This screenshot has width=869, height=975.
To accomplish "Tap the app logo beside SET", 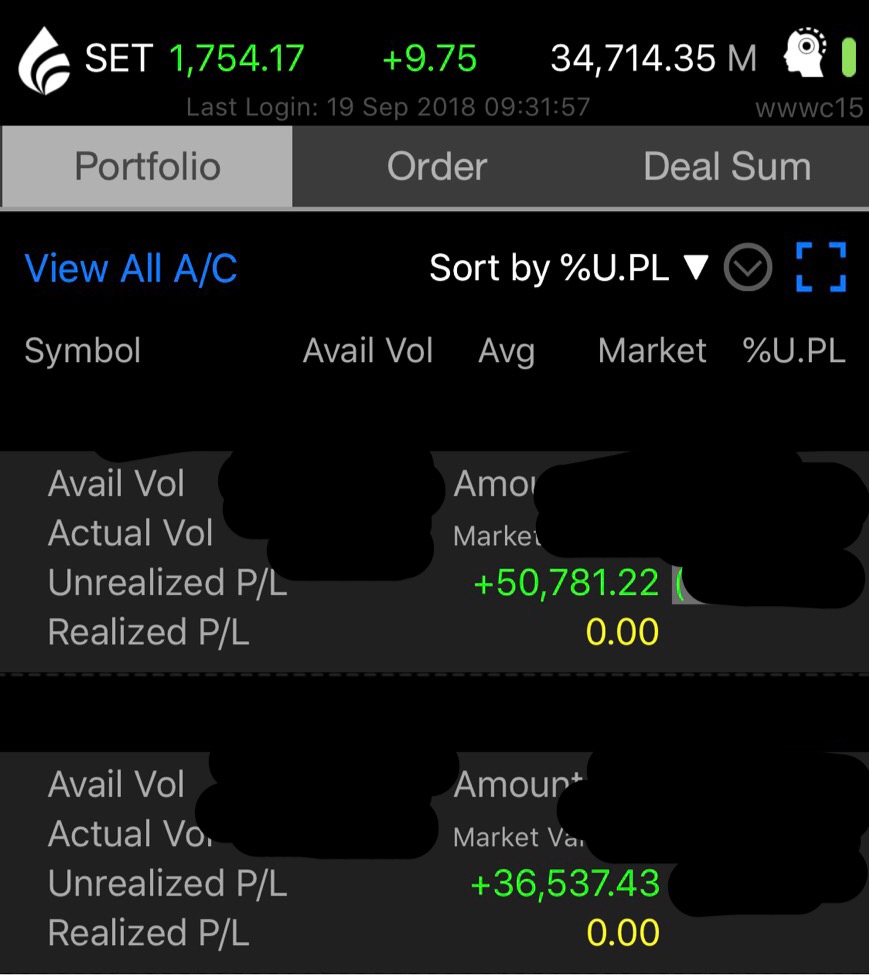I will (x=44, y=60).
